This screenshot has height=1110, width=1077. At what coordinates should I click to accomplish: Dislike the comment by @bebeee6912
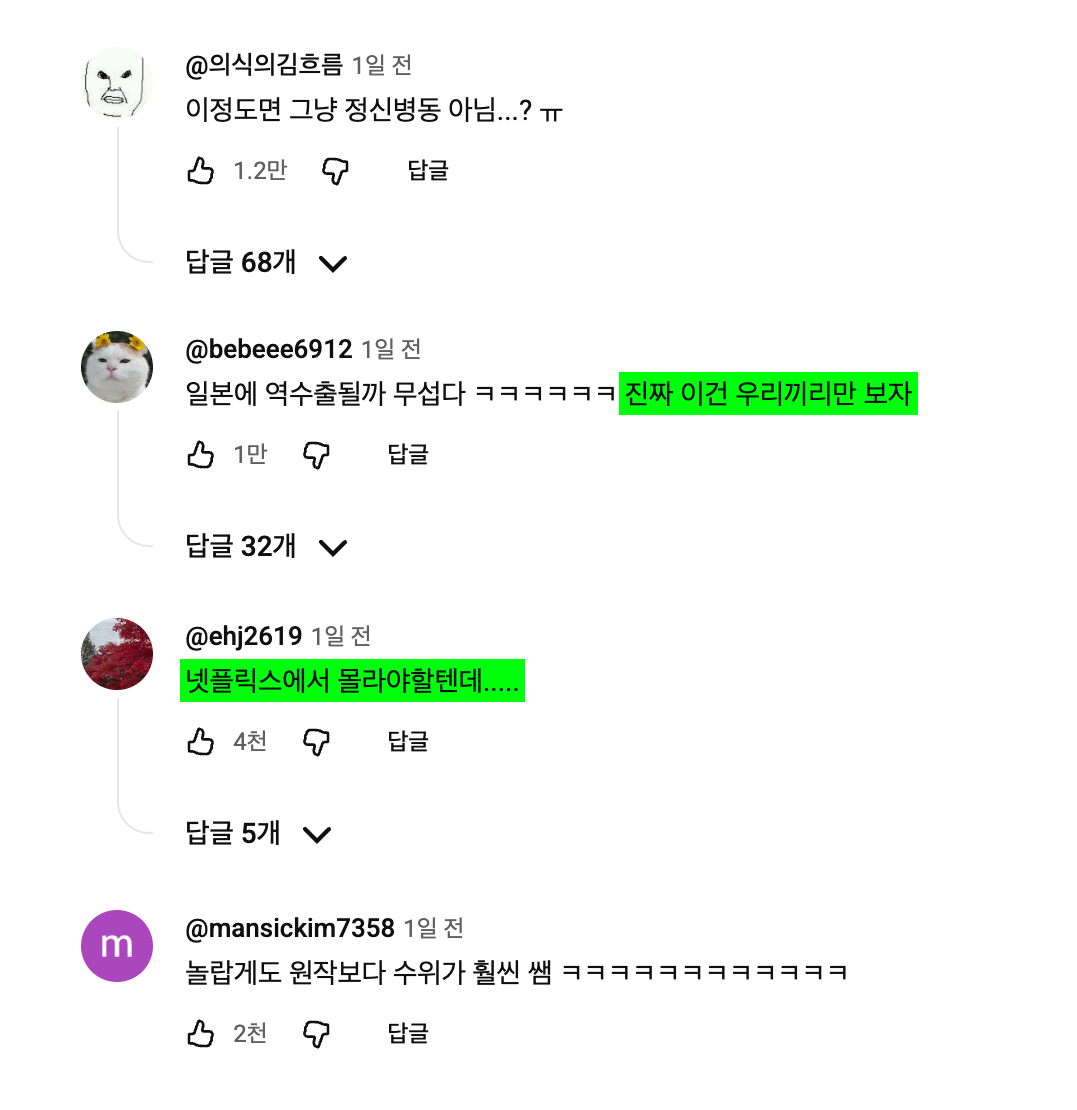316,455
